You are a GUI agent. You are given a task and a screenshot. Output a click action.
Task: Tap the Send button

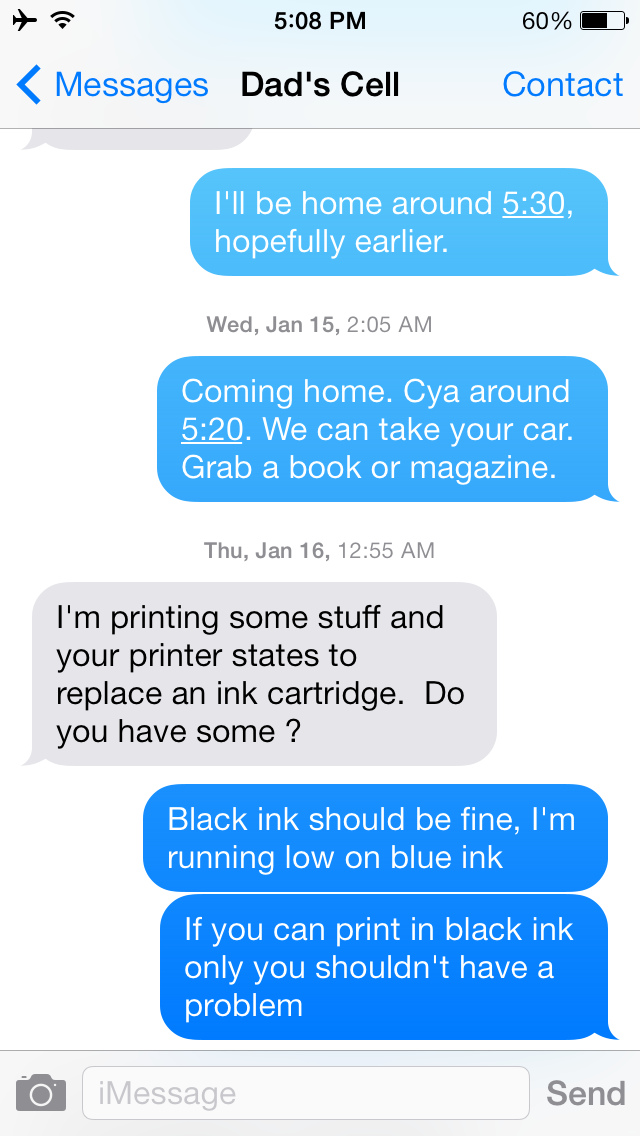click(x=586, y=1093)
